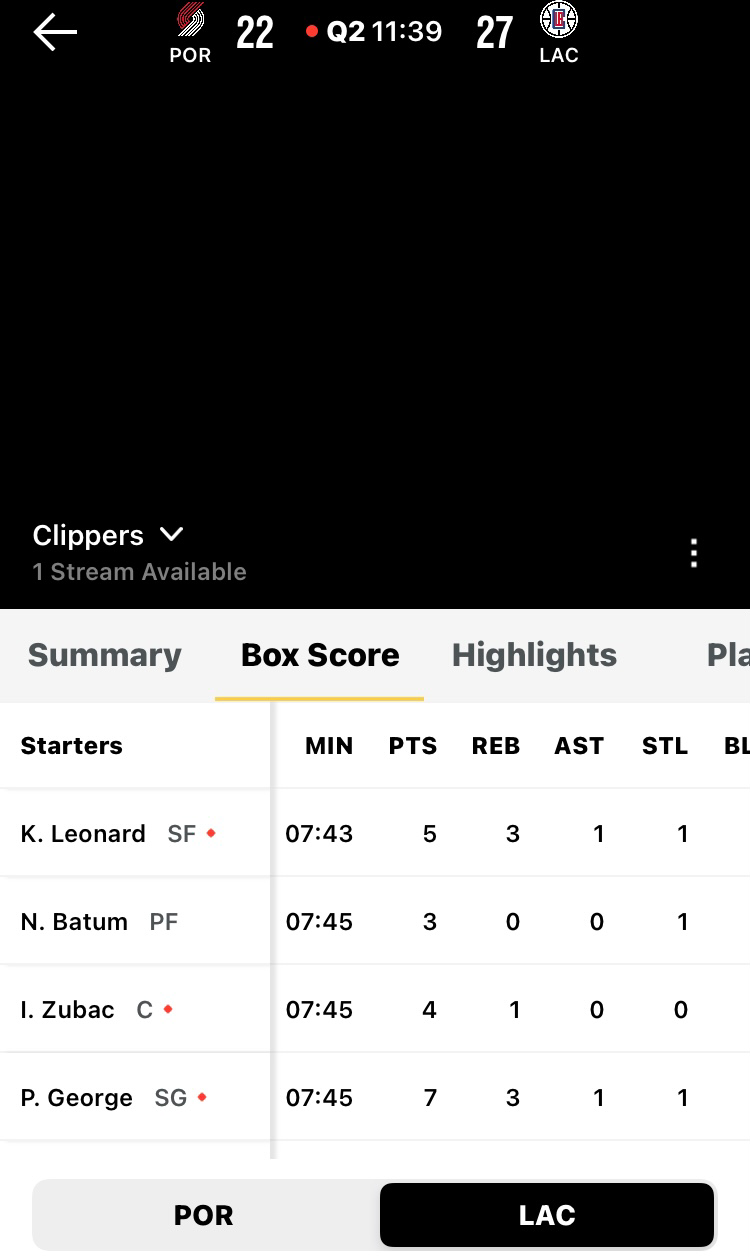Show the POR team box score
This screenshot has width=750, height=1257.
[204, 1215]
